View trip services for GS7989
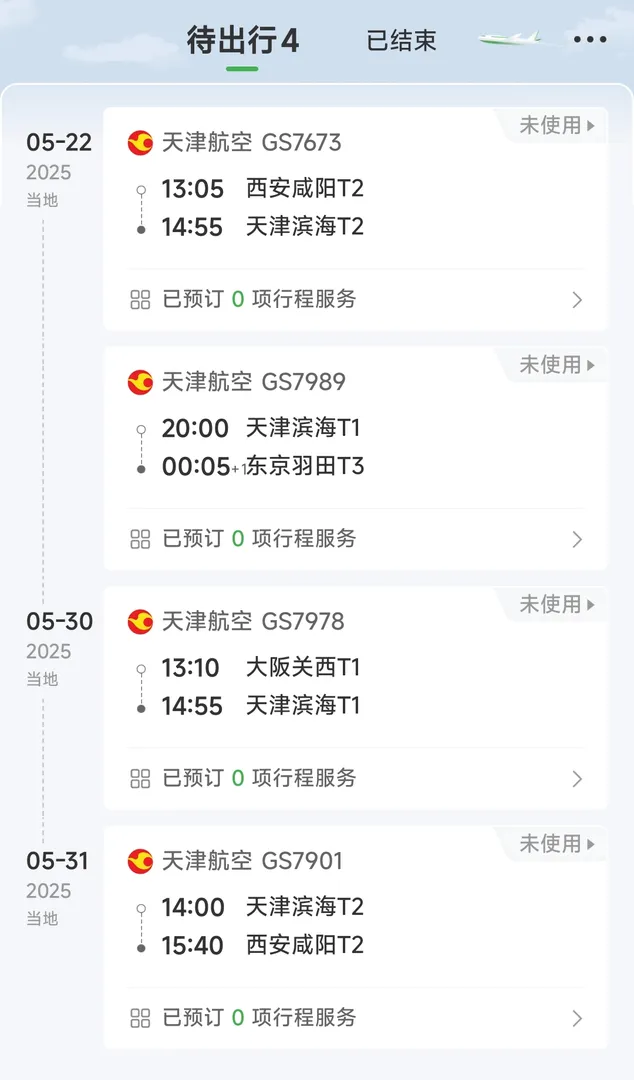Screen dimensions: 634x1080 coord(356,539)
